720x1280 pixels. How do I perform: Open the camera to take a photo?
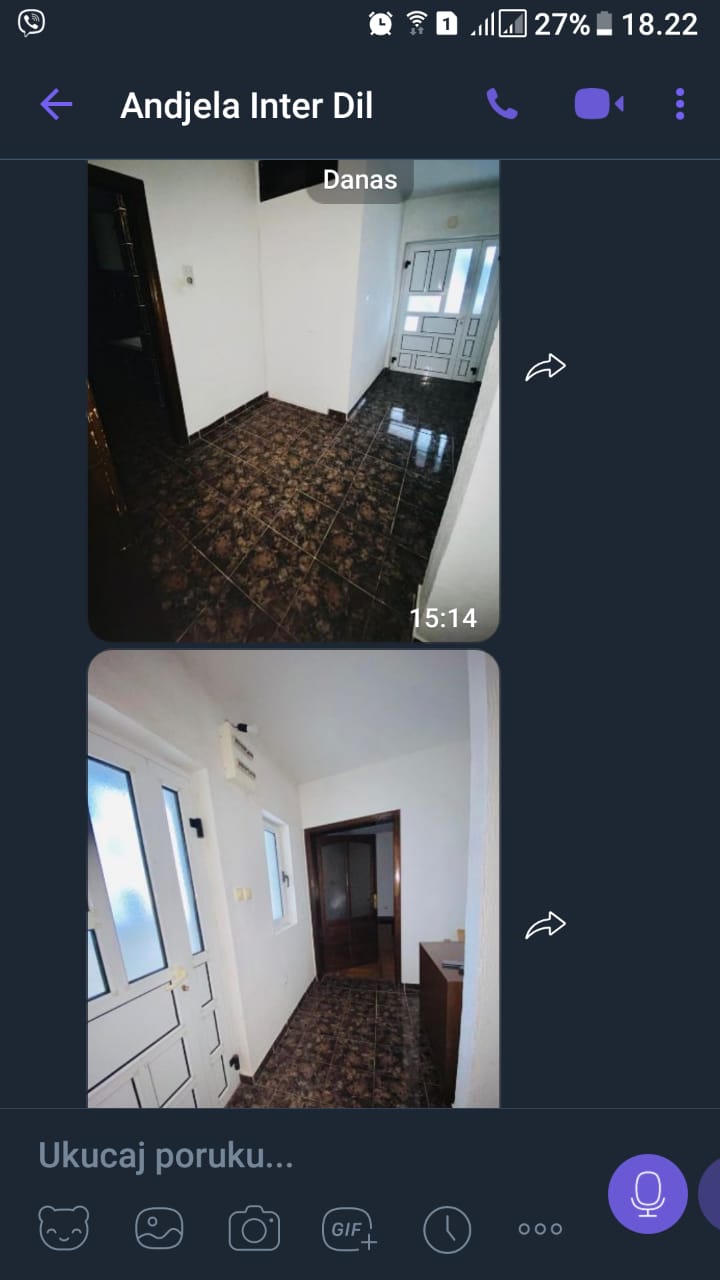[254, 1229]
